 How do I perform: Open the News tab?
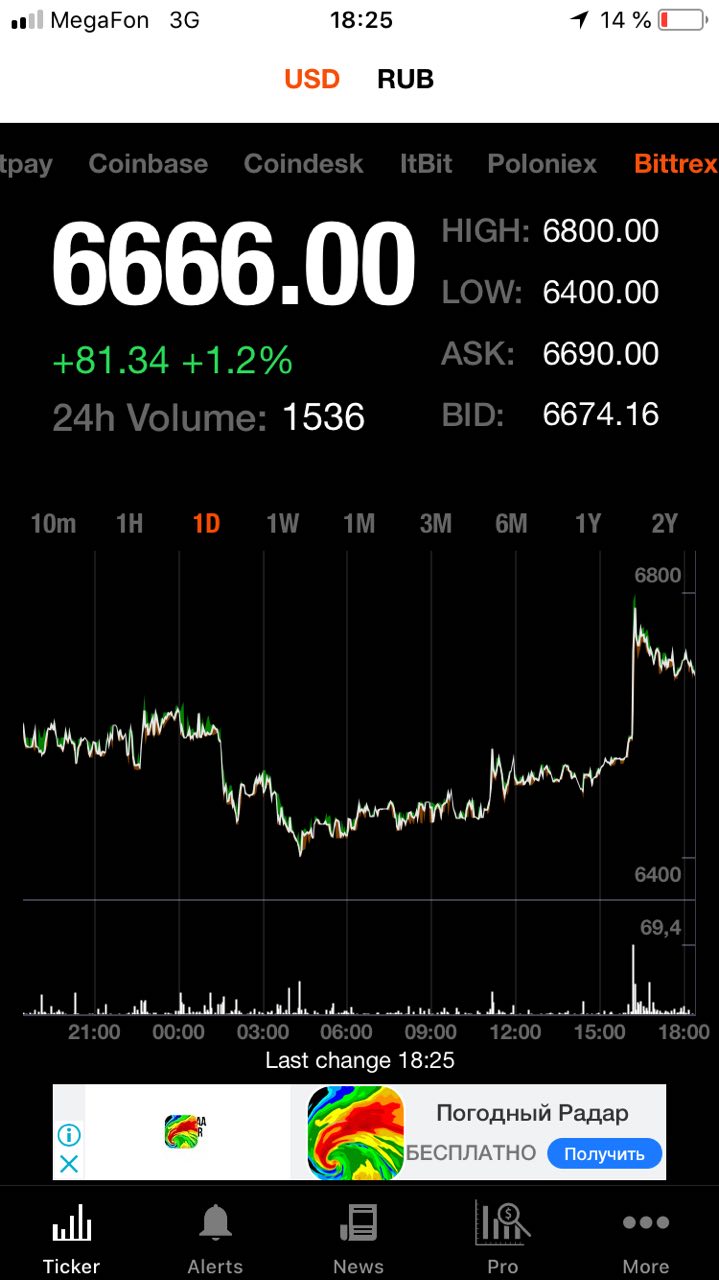358,1238
